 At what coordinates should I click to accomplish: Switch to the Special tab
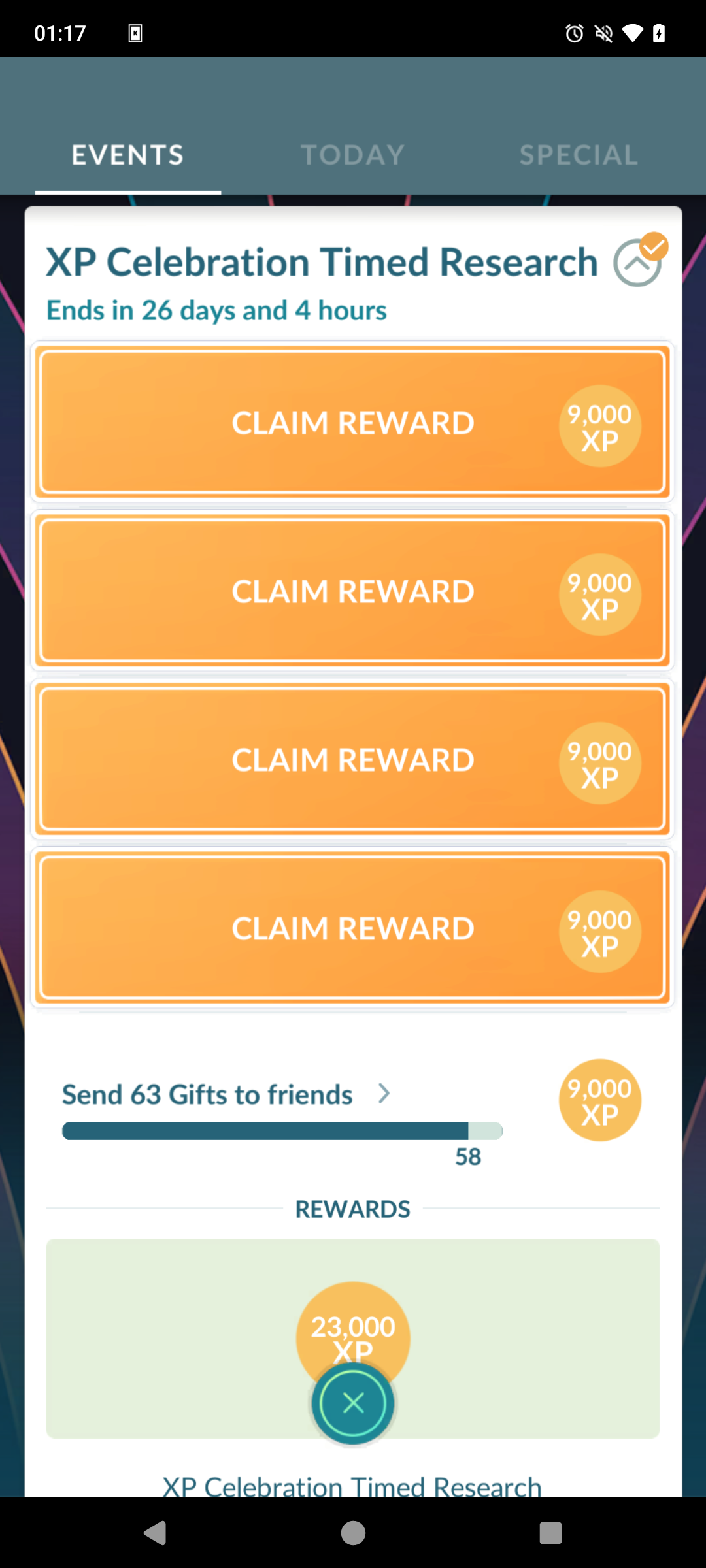(x=579, y=155)
